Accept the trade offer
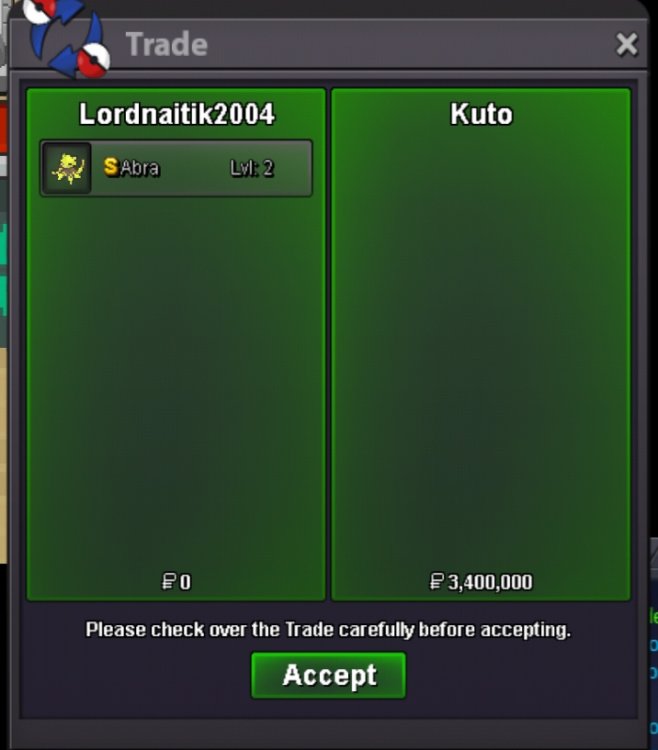This screenshot has width=658, height=750. [x=329, y=675]
